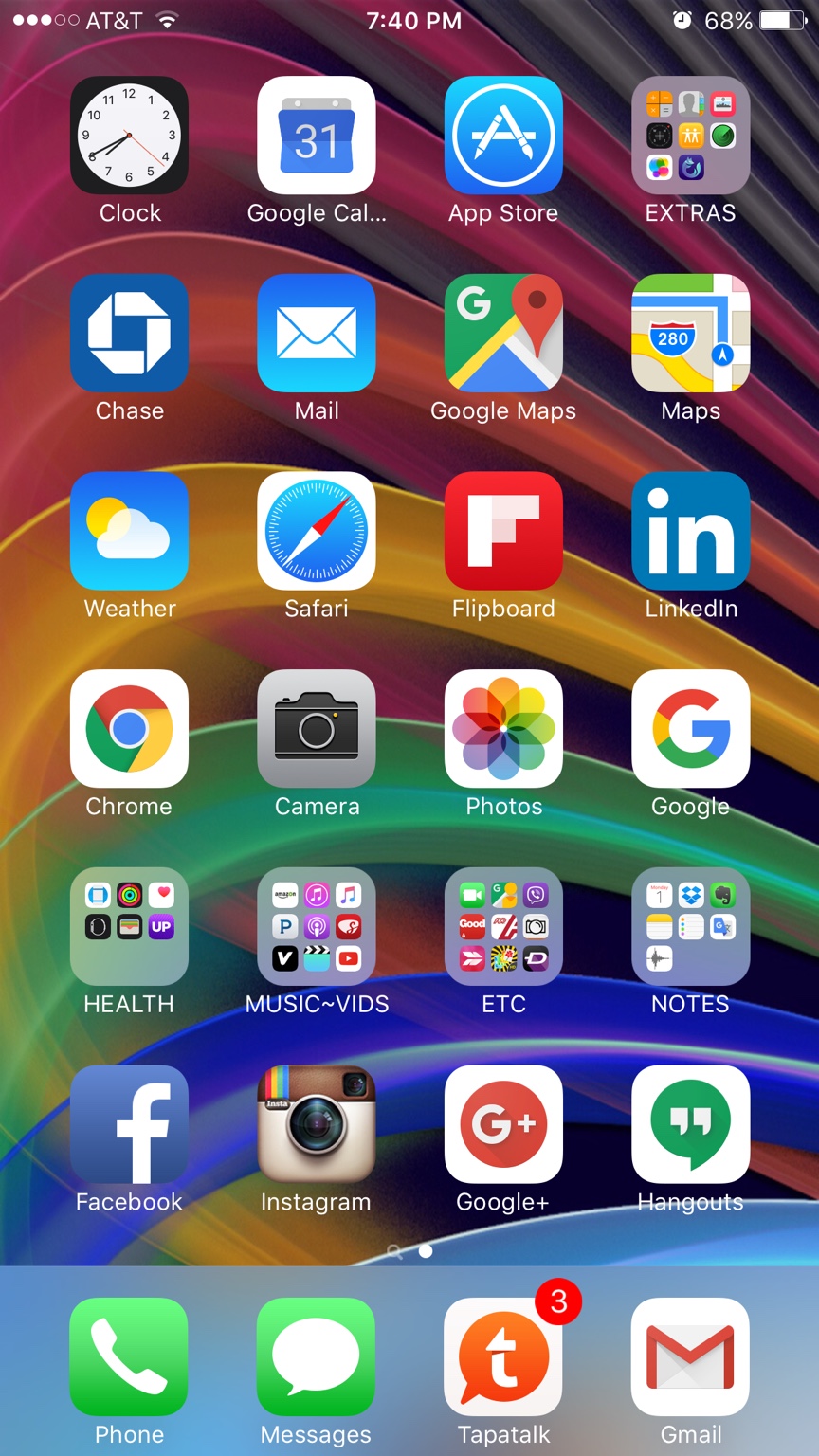Viewport: 819px width, 1456px height.
Task: Open the Camera app
Action: pos(317,729)
